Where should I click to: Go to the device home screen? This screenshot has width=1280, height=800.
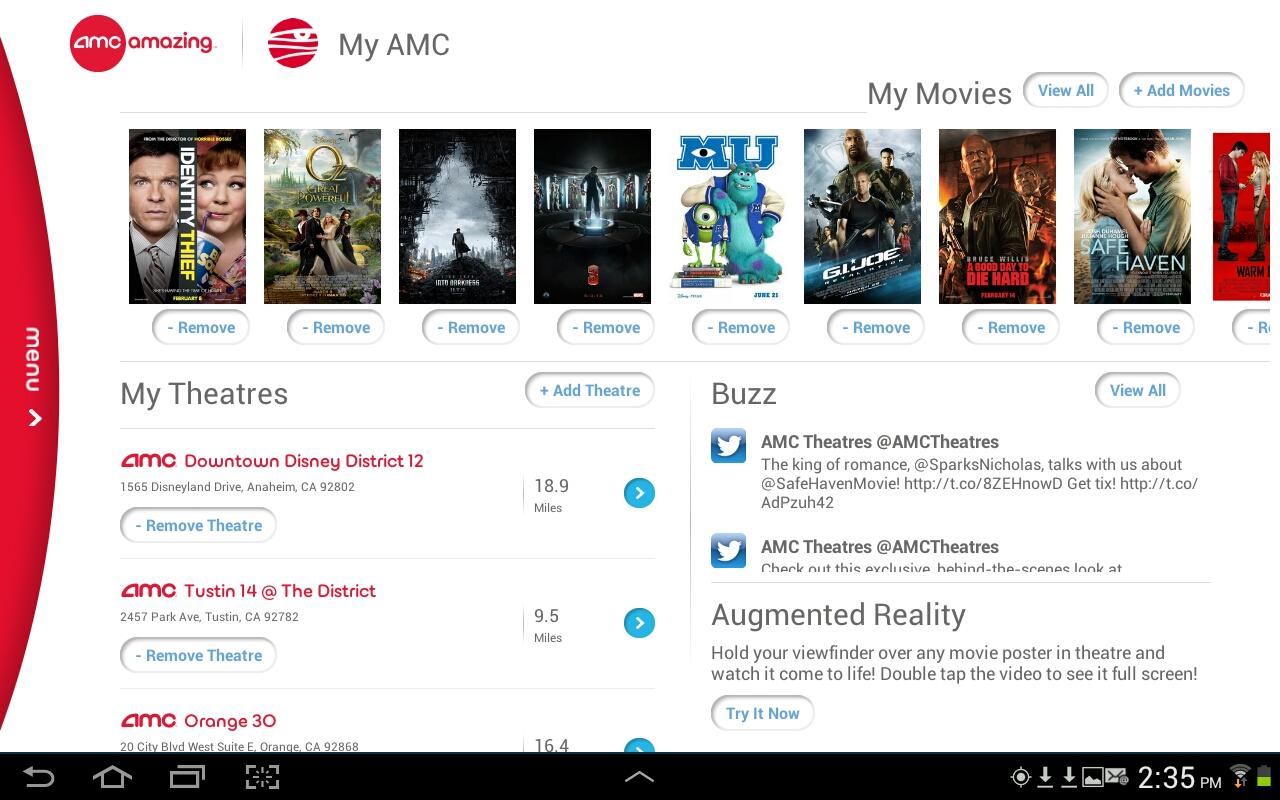click(x=112, y=777)
